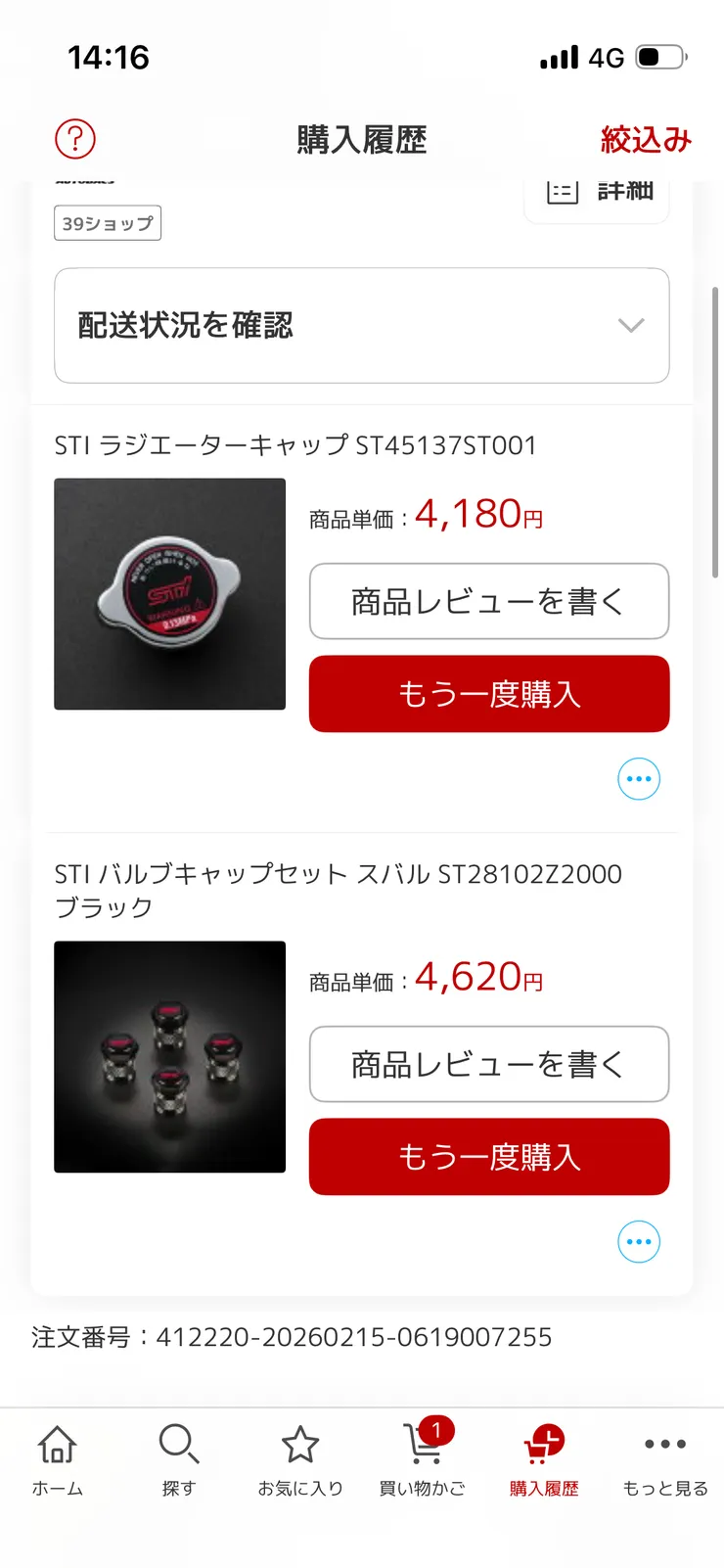Open more options for the radiator cap item
724x1568 pixels.
(x=638, y=779)
